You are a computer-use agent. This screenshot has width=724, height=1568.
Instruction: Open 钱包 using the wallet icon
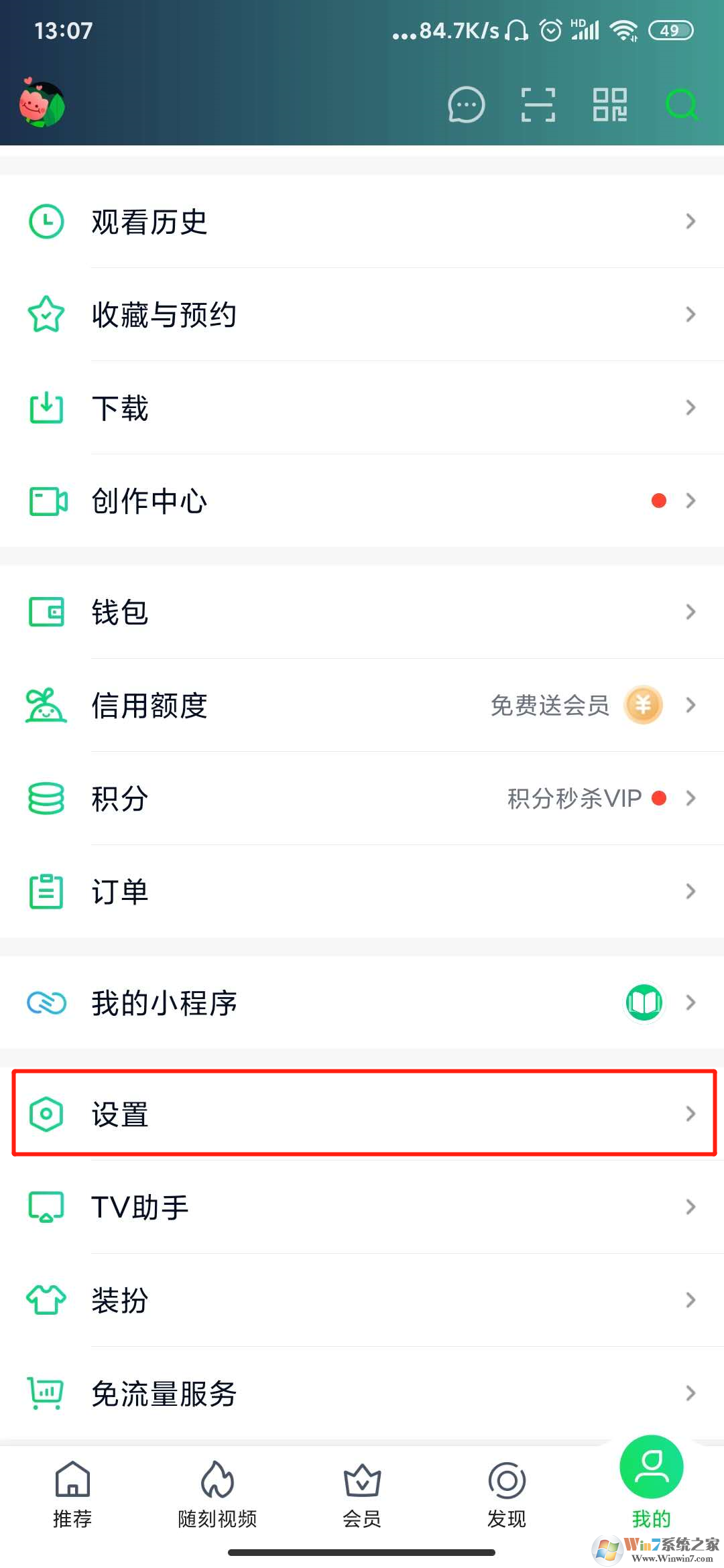click(44, 611)
